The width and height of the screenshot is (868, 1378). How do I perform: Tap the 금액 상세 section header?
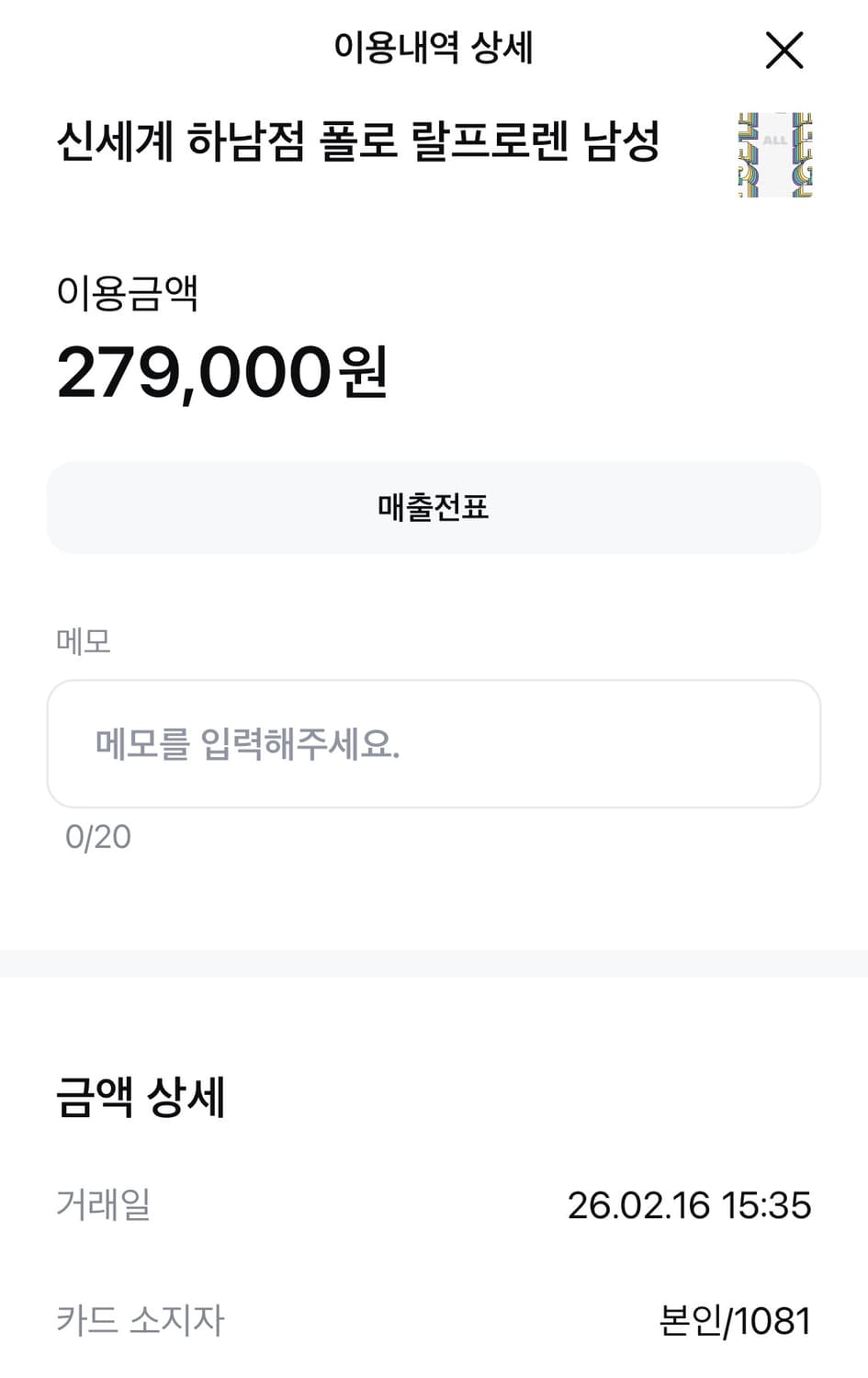pos(140,1096)
